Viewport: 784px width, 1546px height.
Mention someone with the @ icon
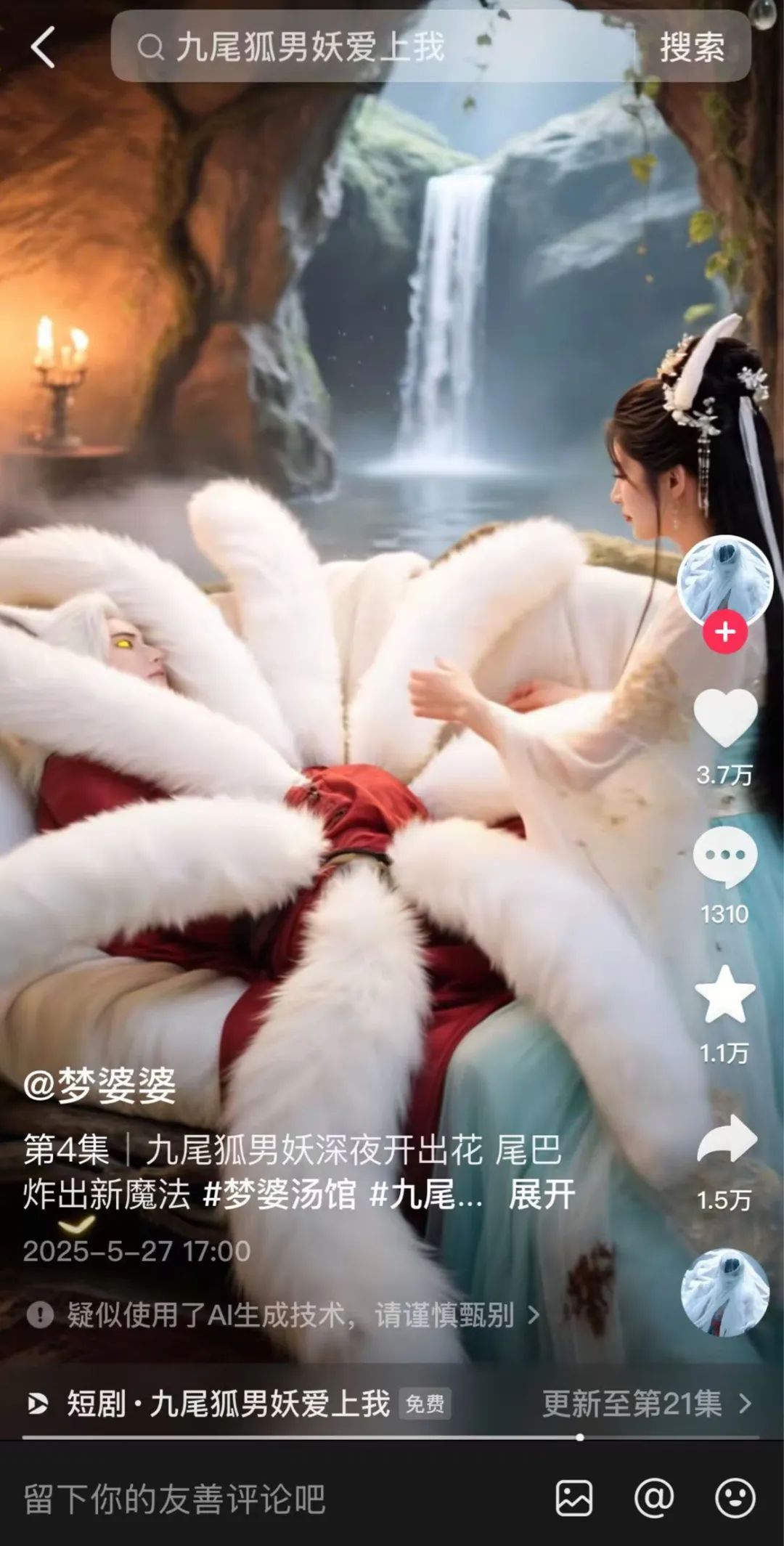point(654,1499)
